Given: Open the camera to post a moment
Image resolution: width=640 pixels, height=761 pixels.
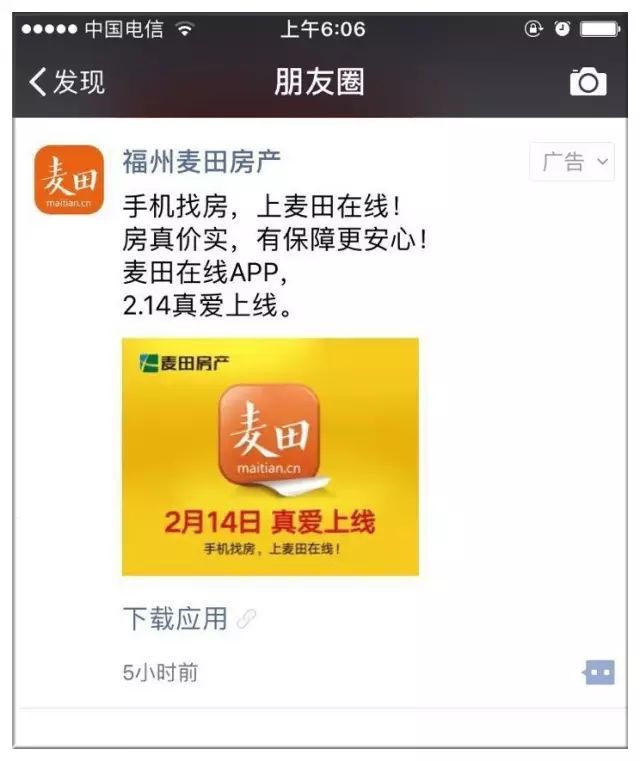Looking at the screenshot, I should pos(588,82).
